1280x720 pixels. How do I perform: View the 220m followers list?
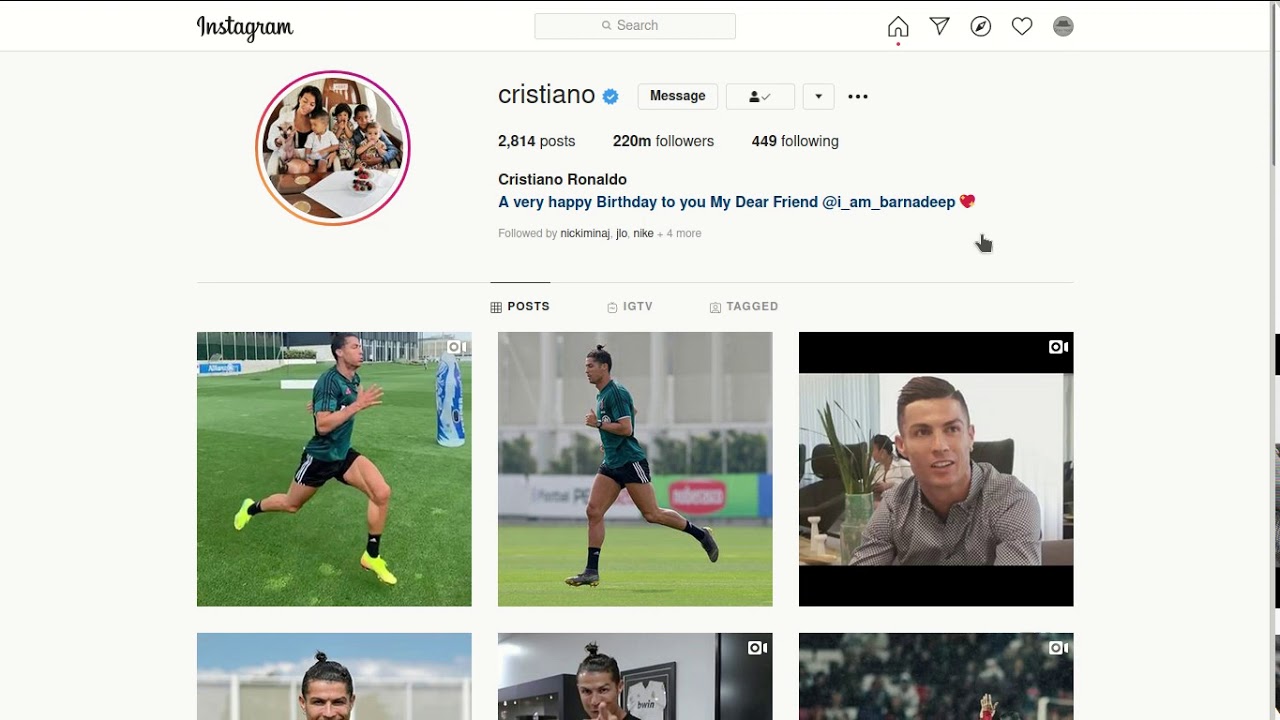[x=663, y=141]
